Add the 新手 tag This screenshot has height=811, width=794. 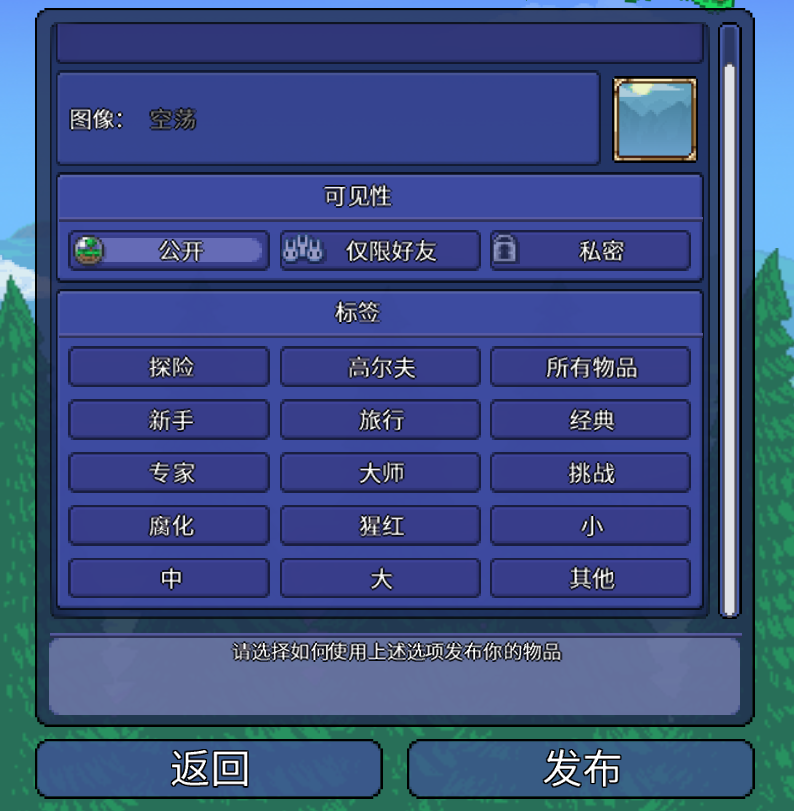click(169, 420)
